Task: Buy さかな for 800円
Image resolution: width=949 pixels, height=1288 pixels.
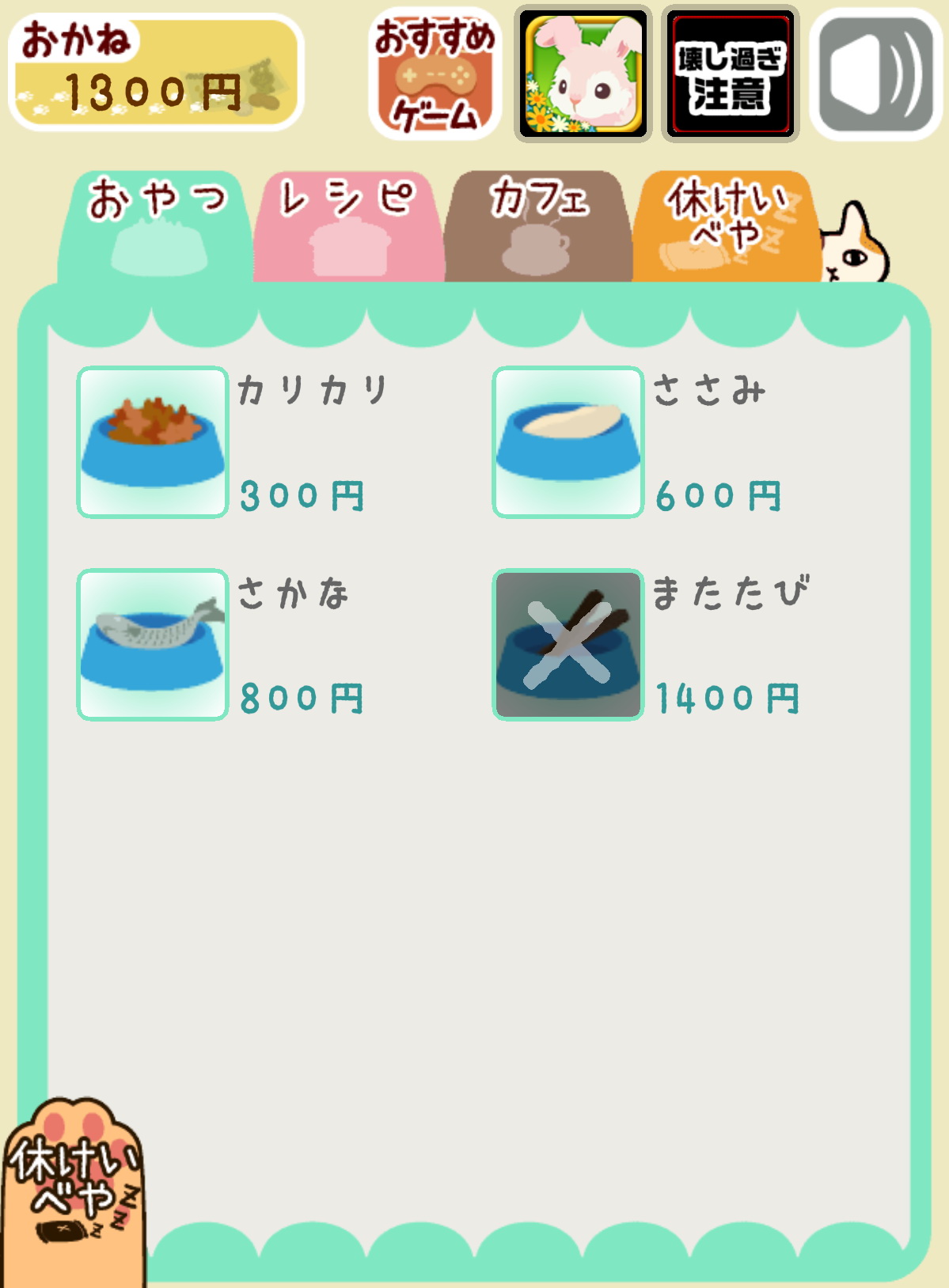Action: point(153,644)
